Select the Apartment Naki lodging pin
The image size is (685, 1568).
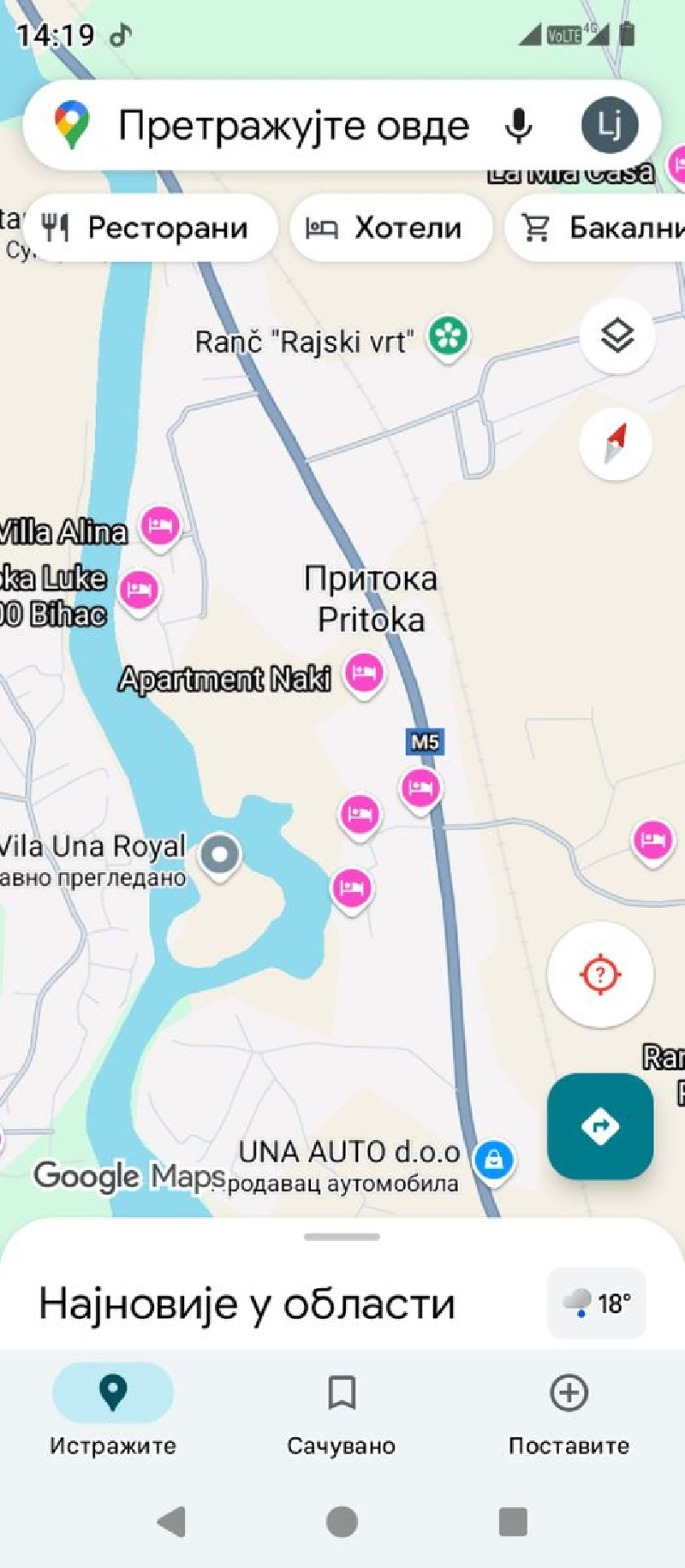pyautogui.click(x=365, y=674)
